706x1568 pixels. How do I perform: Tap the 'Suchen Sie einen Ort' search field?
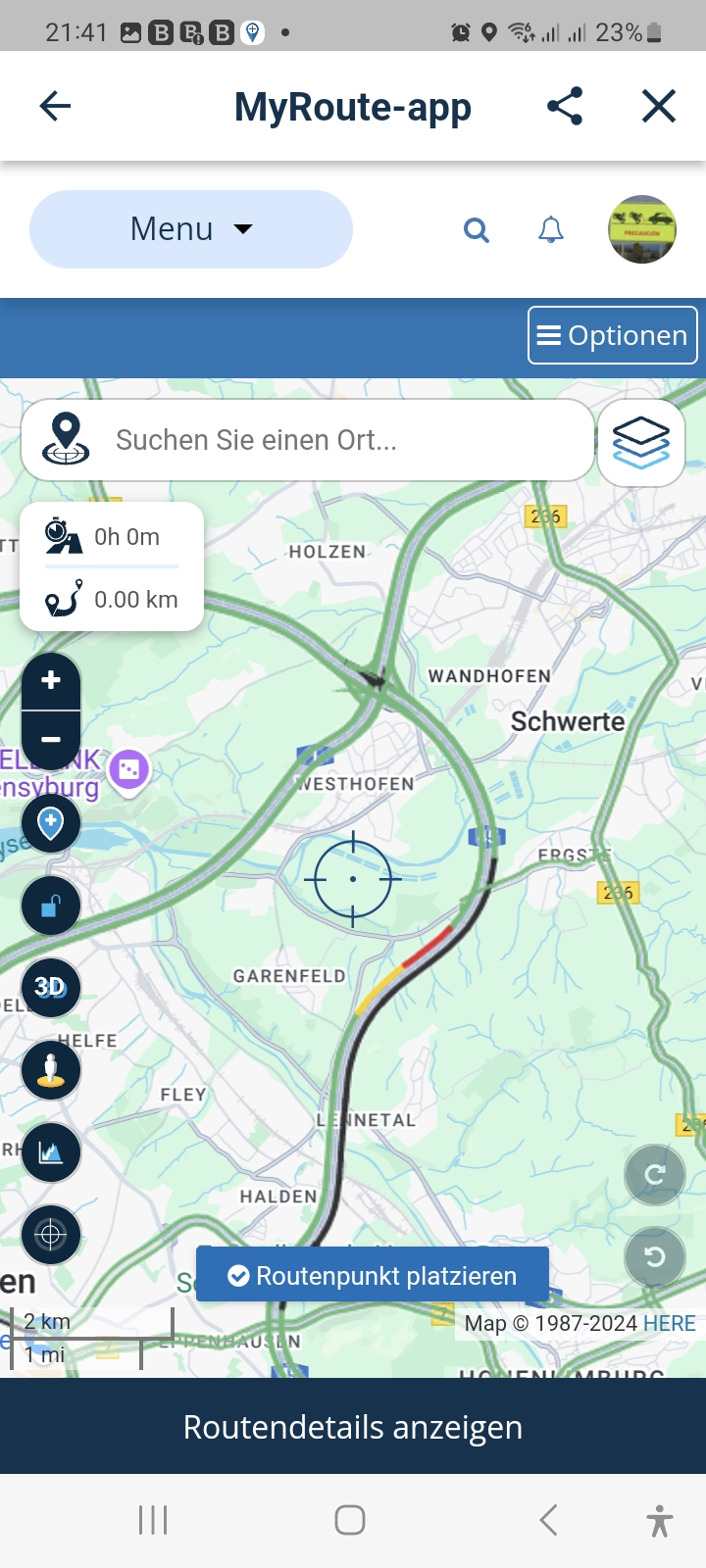[308, 440]
